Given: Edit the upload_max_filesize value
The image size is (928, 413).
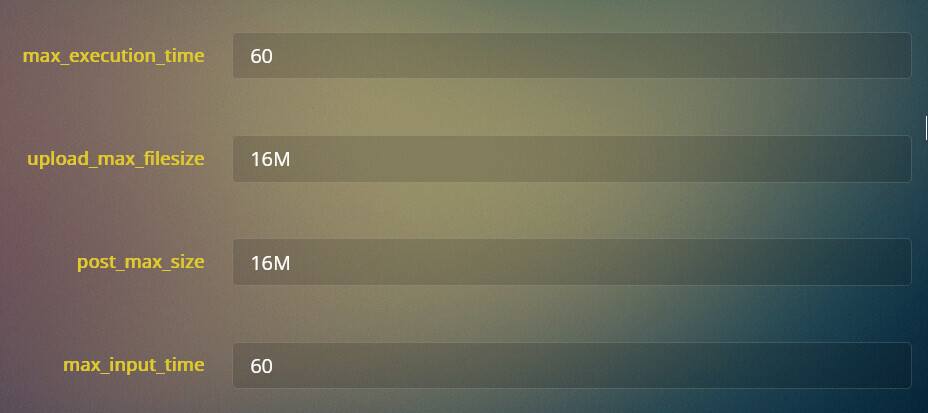Looking at the screenshot, I should (x=571, y=159).
